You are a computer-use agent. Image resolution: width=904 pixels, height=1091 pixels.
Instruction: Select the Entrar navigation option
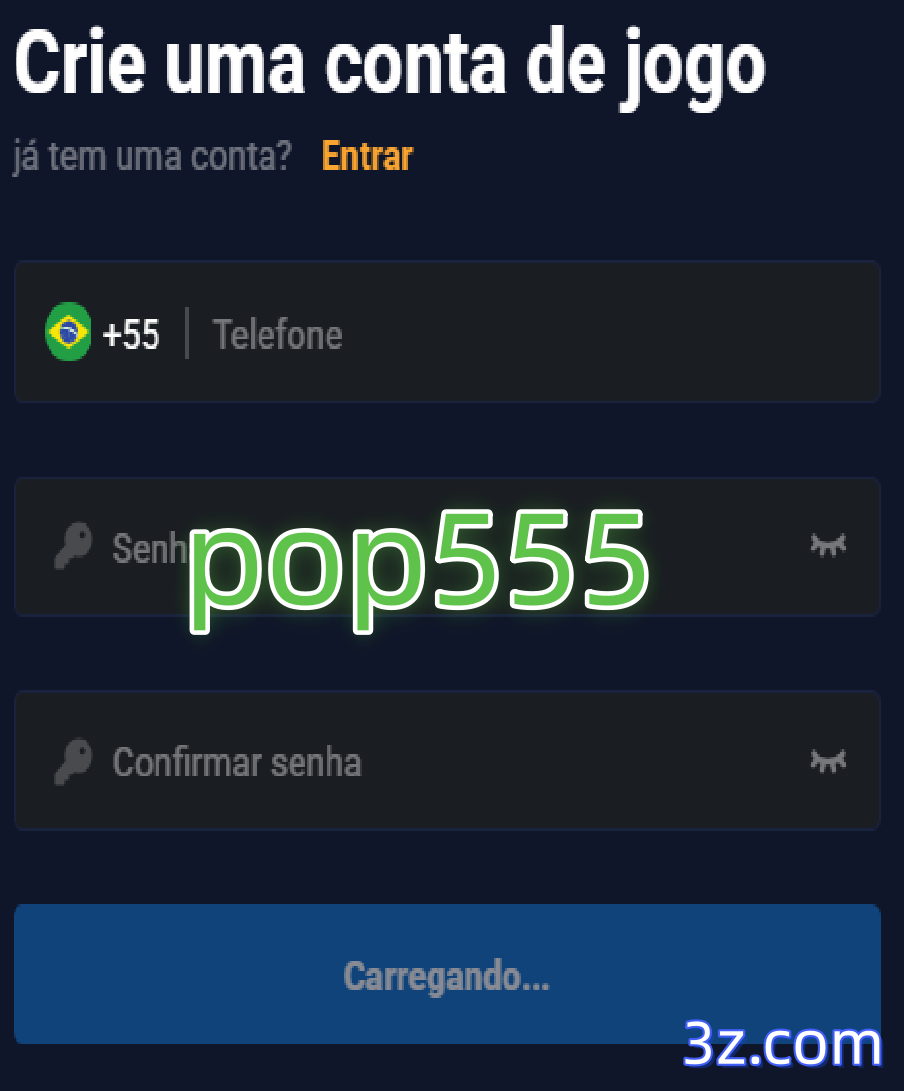[x=366, y=156]
